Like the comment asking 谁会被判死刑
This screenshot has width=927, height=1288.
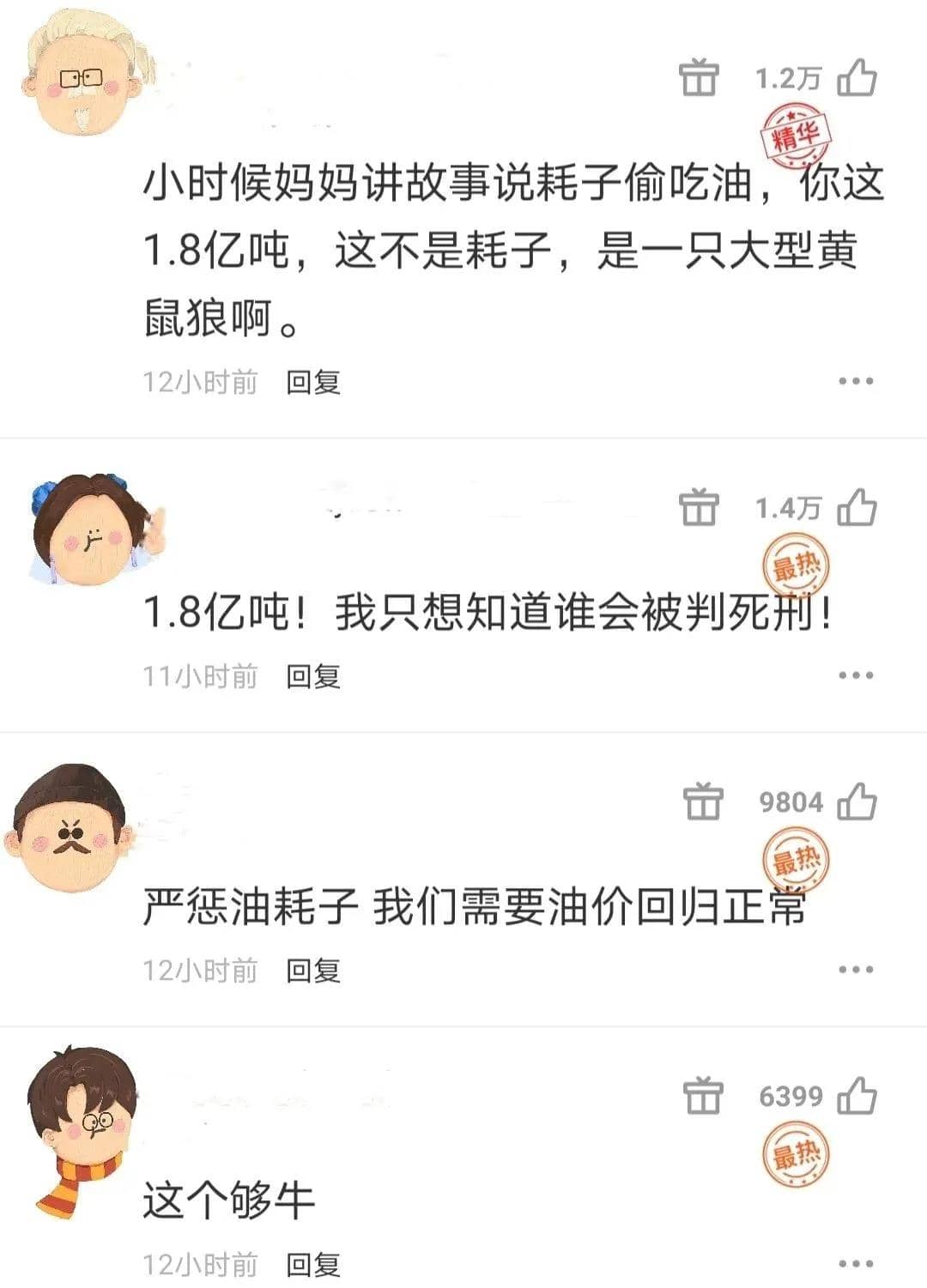857,508
